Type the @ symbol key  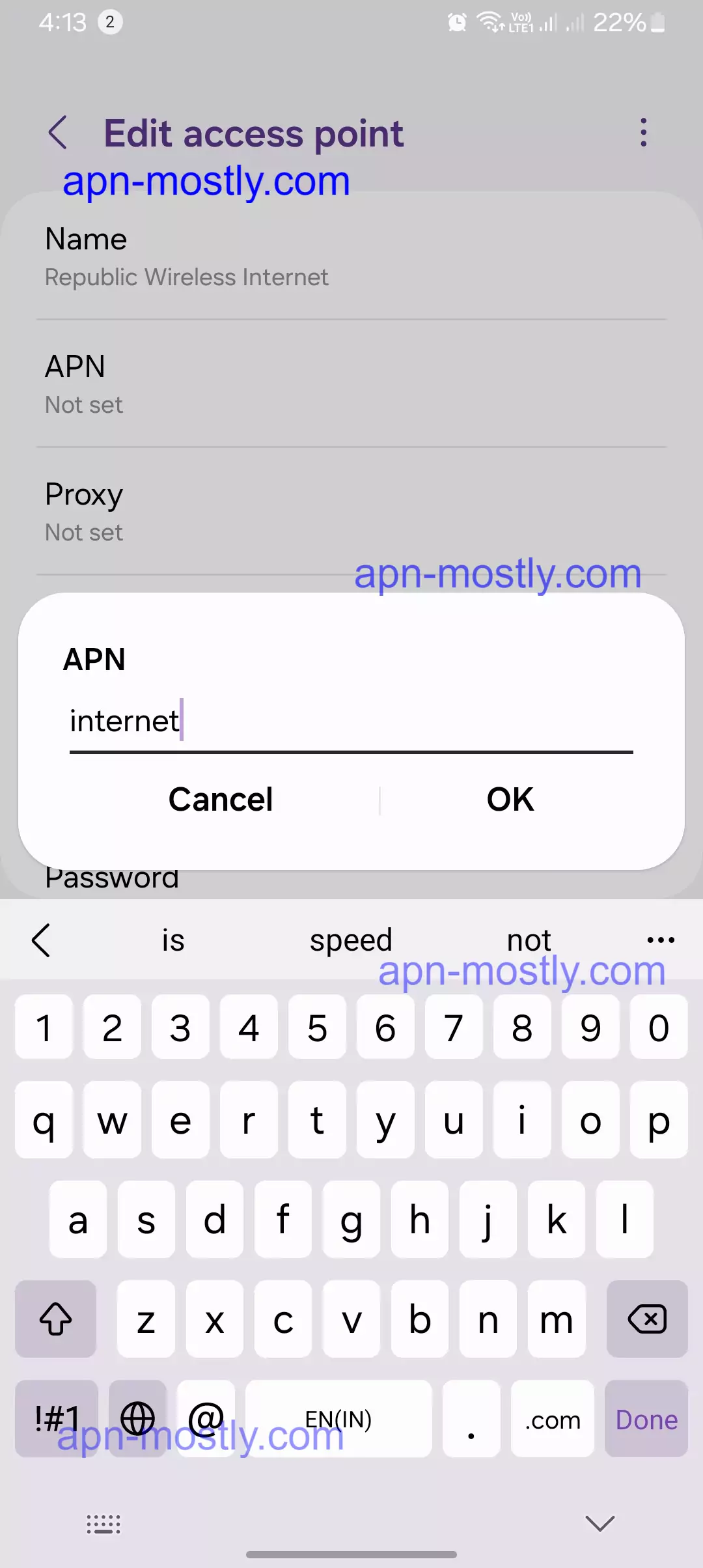(x=206, y=1420)
